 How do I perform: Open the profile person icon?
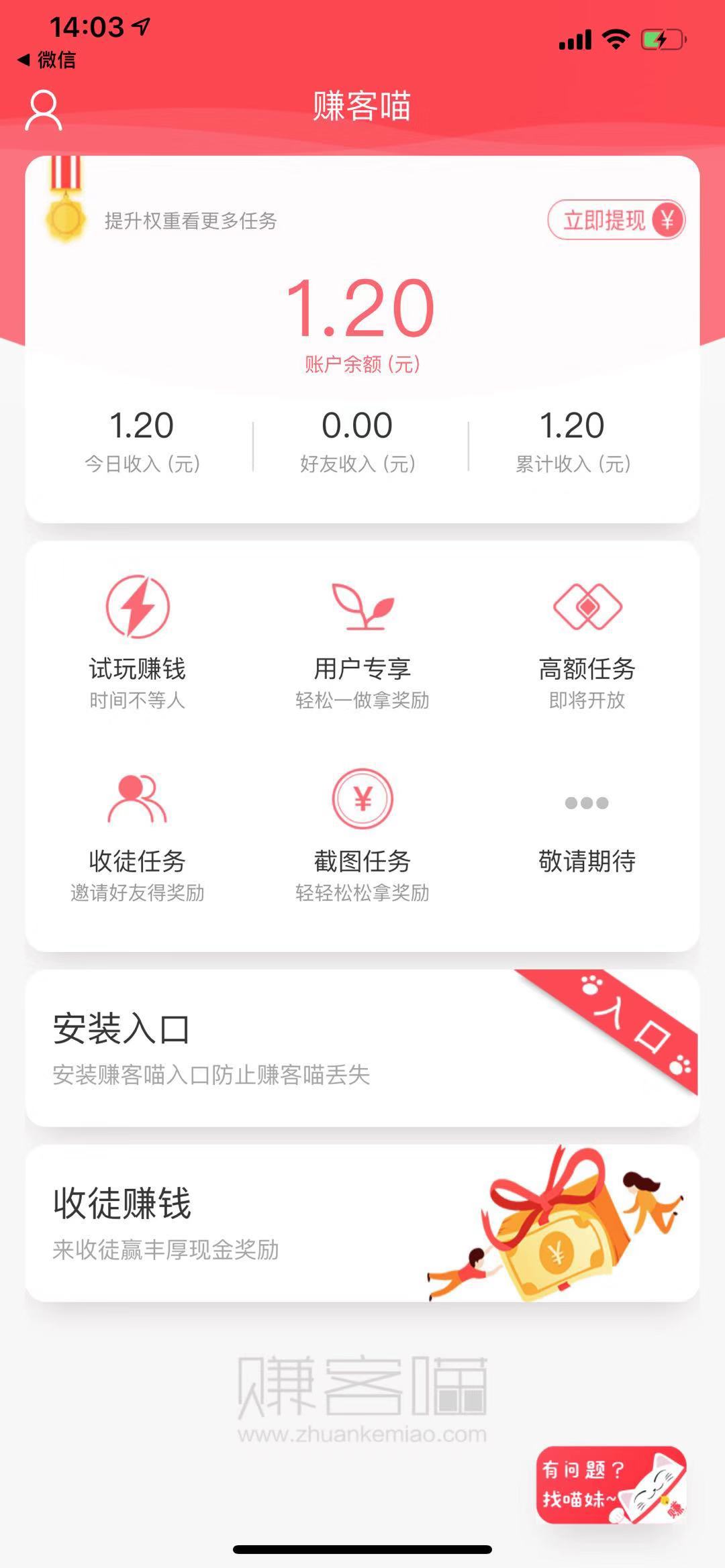coord(42,109)
